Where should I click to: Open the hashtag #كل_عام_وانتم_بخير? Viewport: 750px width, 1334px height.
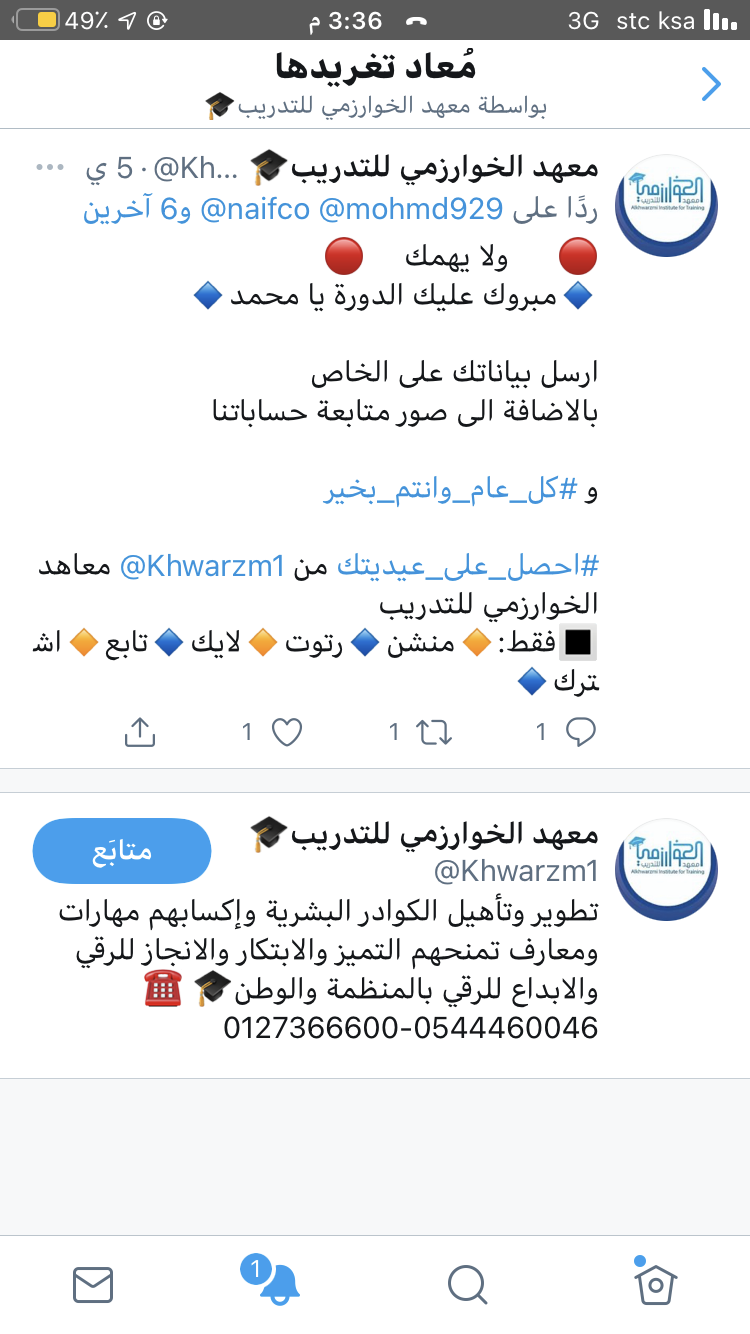450,491
